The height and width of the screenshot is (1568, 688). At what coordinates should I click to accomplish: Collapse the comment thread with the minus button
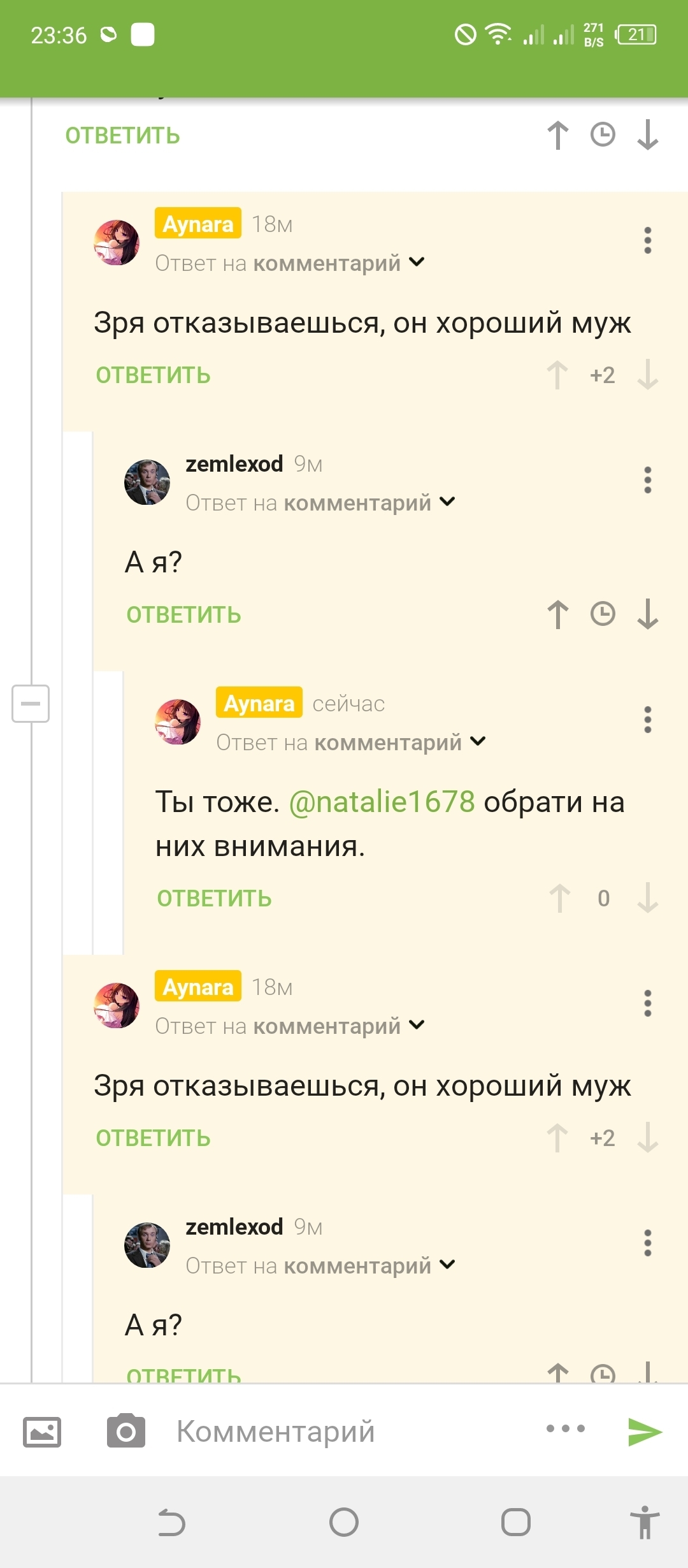pyautogui.click(x=31, y=704)
